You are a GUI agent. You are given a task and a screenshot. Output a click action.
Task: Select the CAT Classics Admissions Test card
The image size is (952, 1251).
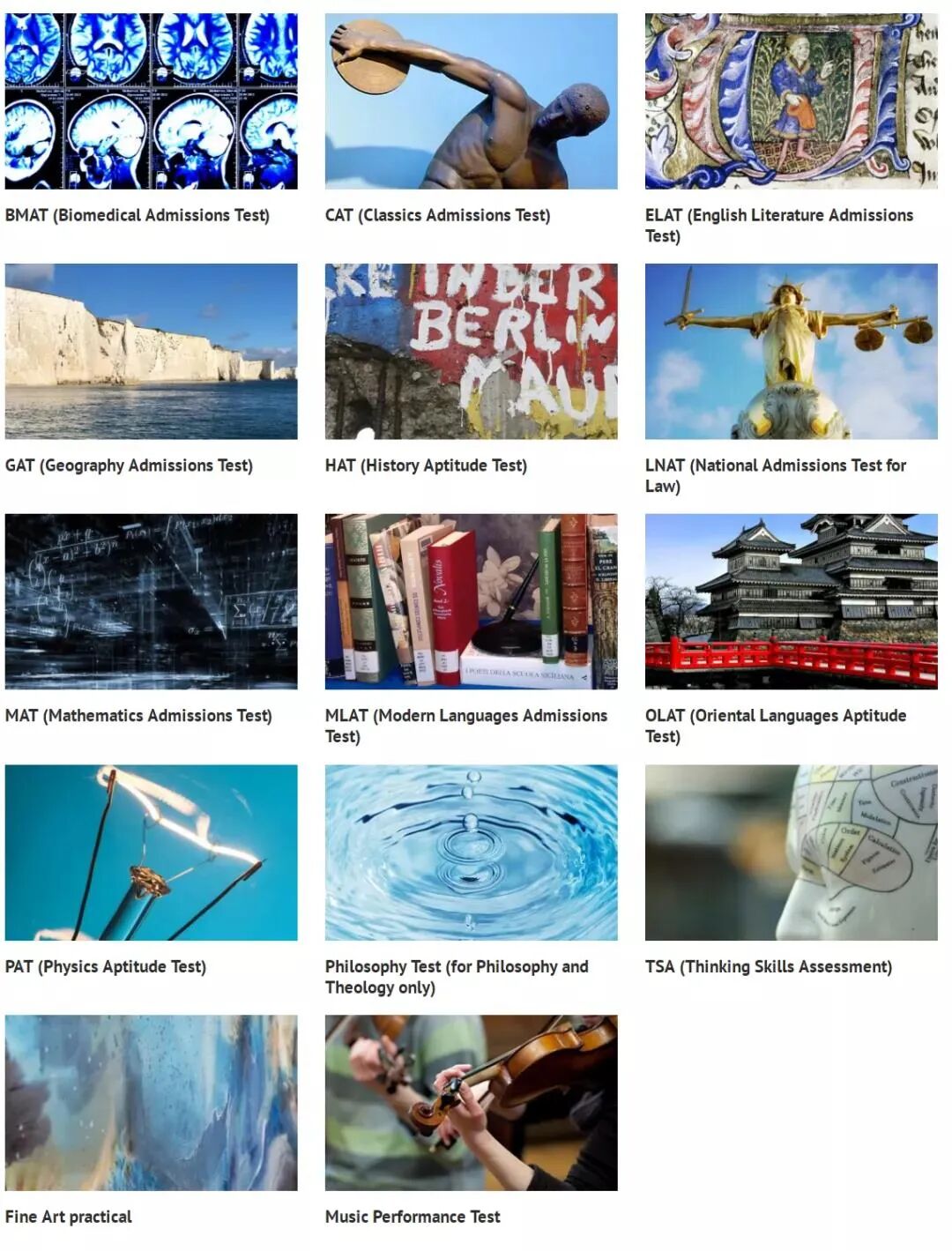click(x=471, y=101)
